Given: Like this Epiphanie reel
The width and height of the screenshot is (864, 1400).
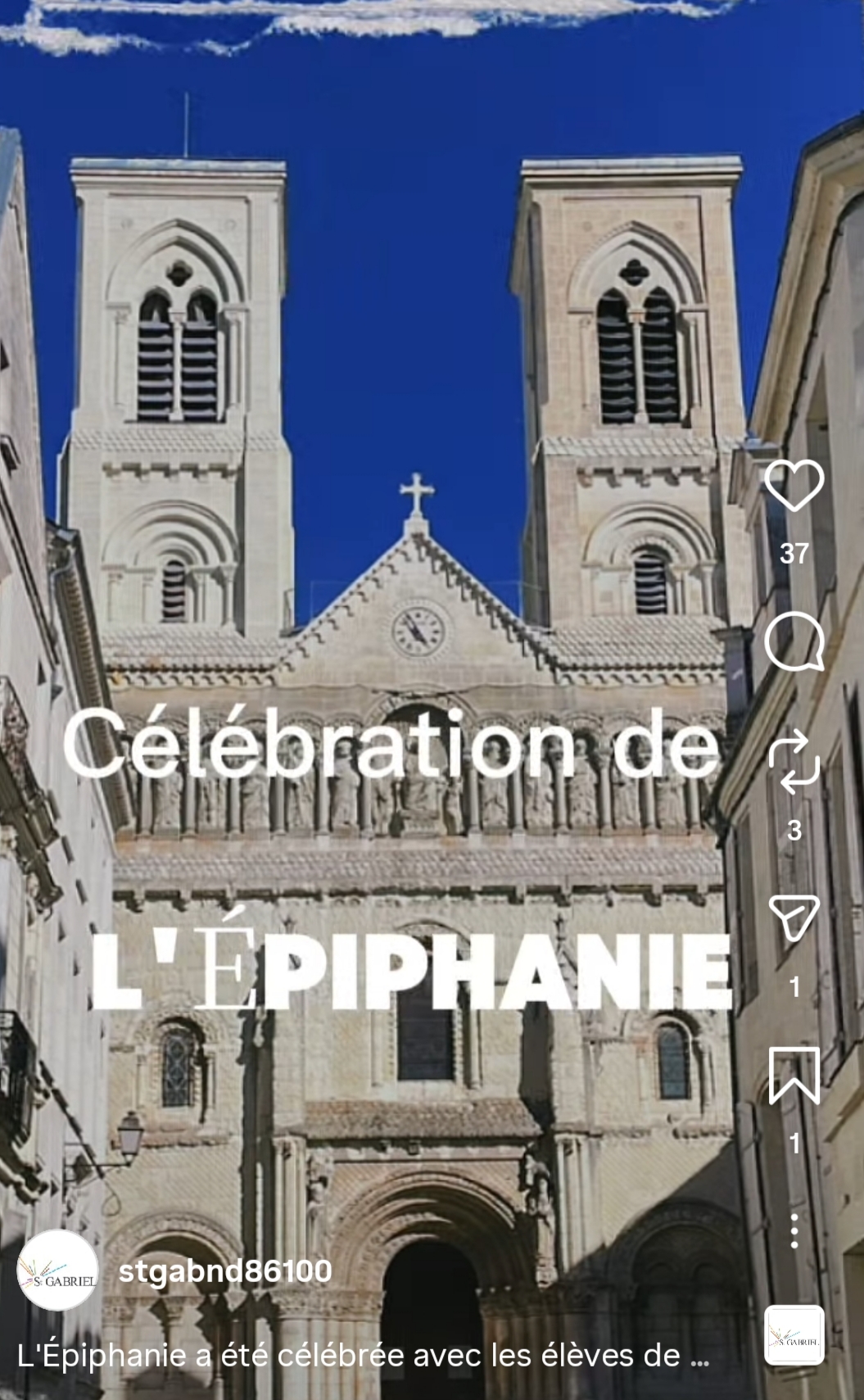Looking at the screenshot, I should (794, 486).
